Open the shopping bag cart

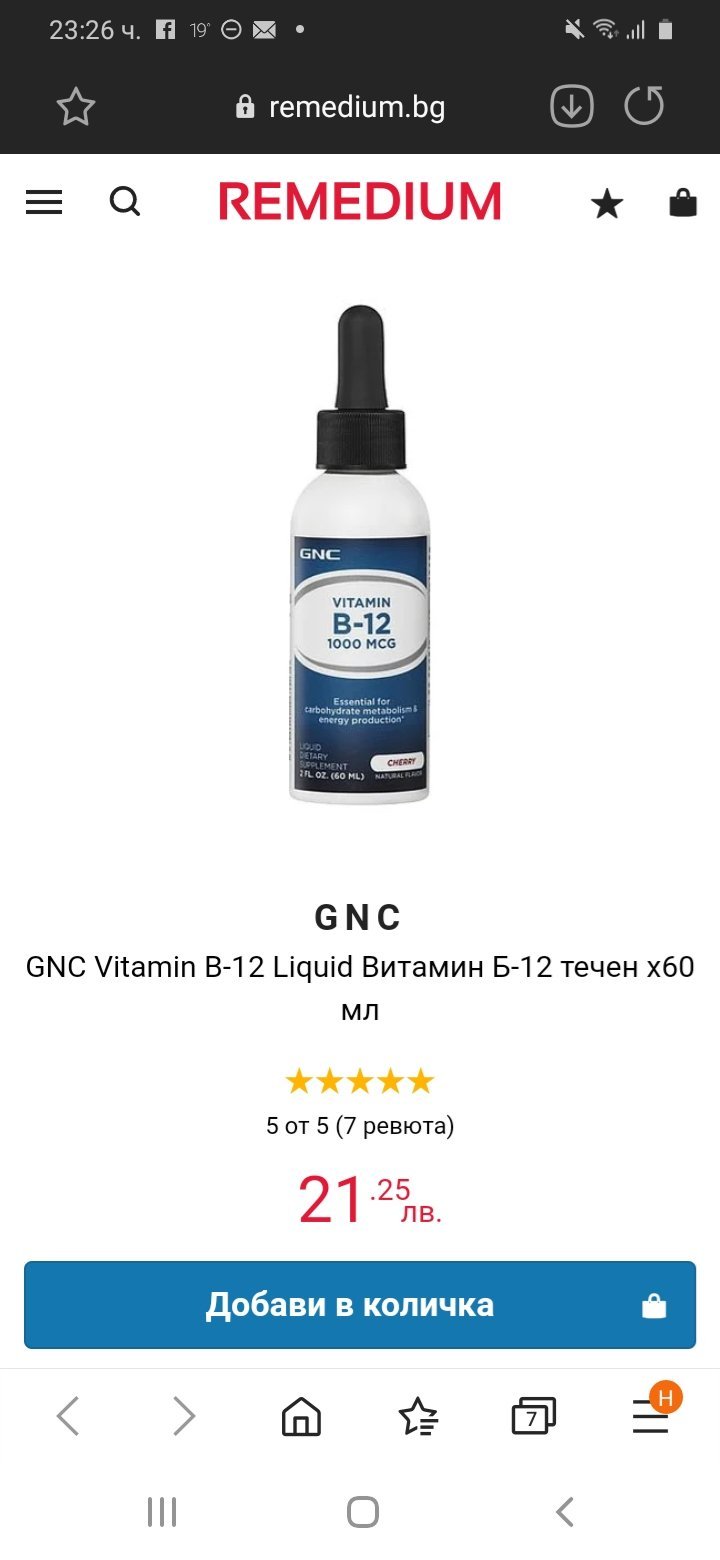683,203
